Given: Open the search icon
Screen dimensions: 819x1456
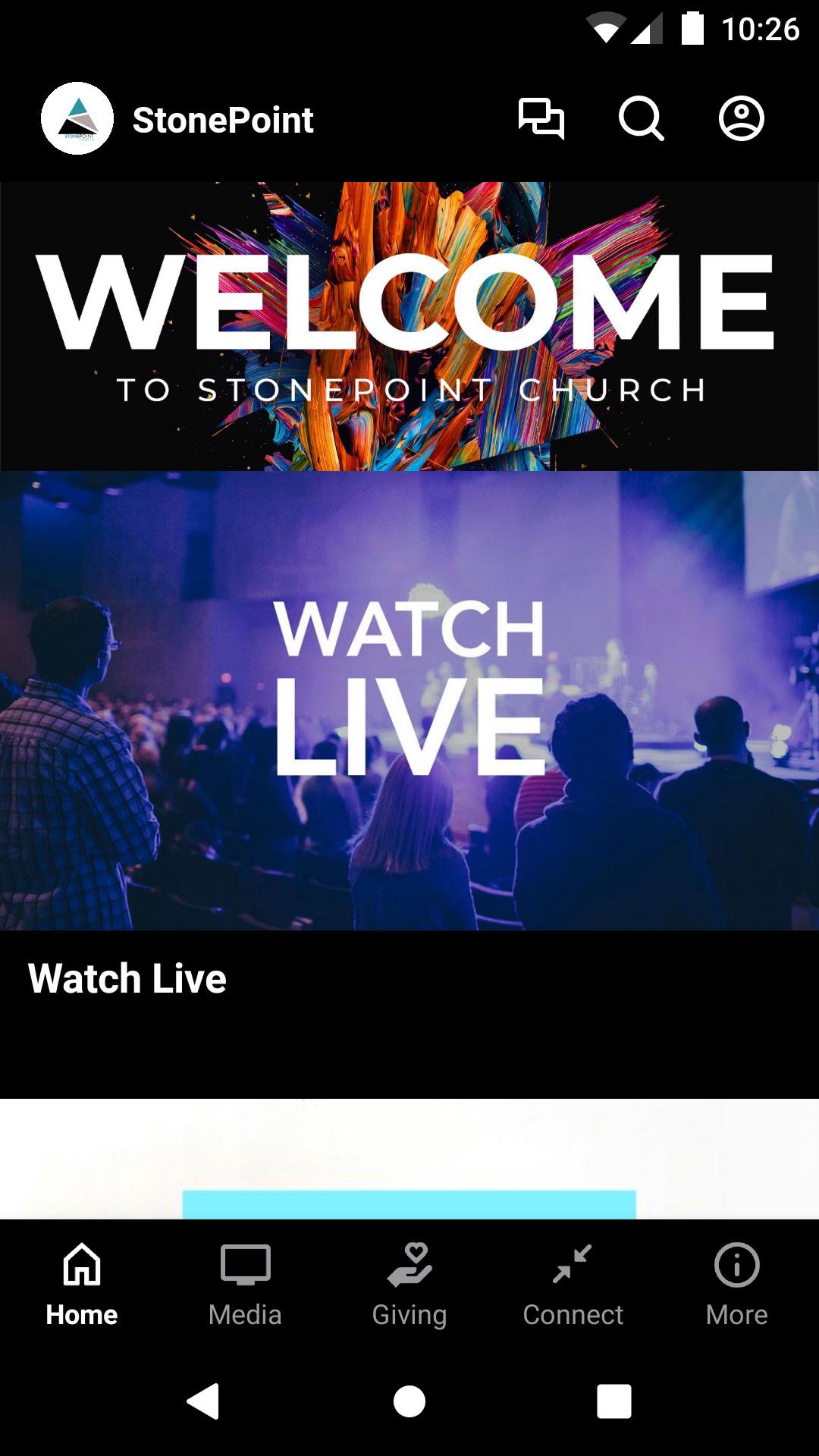Looking at the screenshot, I should pos(641,119).
